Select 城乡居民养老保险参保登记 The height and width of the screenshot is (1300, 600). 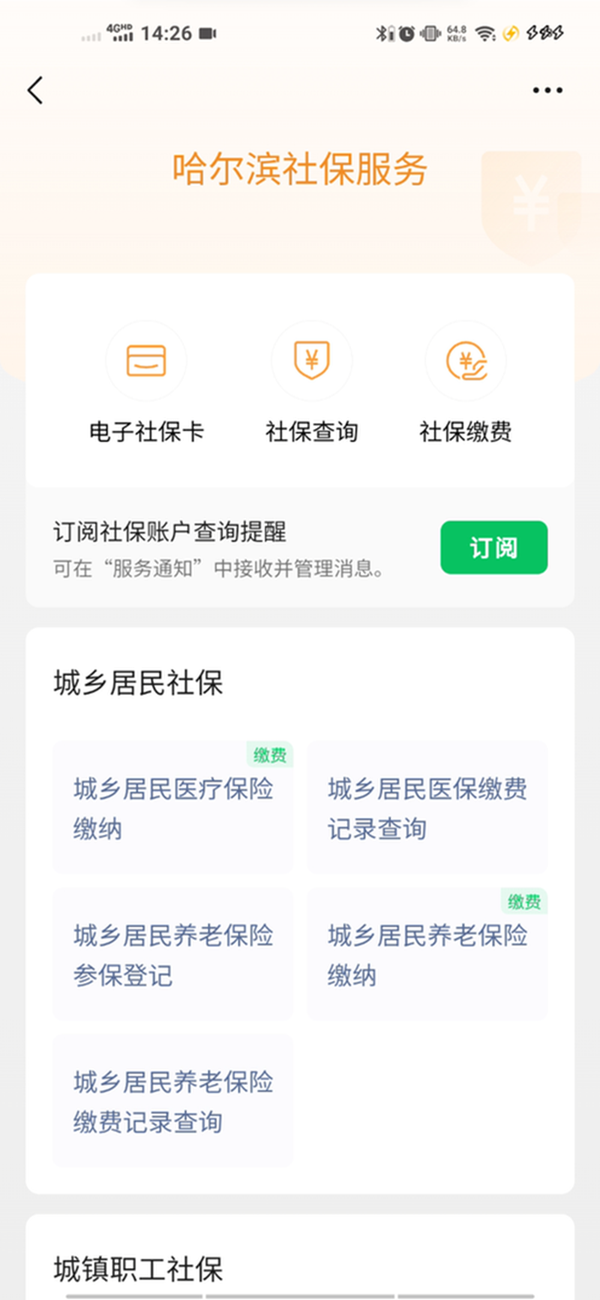coord(173,955)
